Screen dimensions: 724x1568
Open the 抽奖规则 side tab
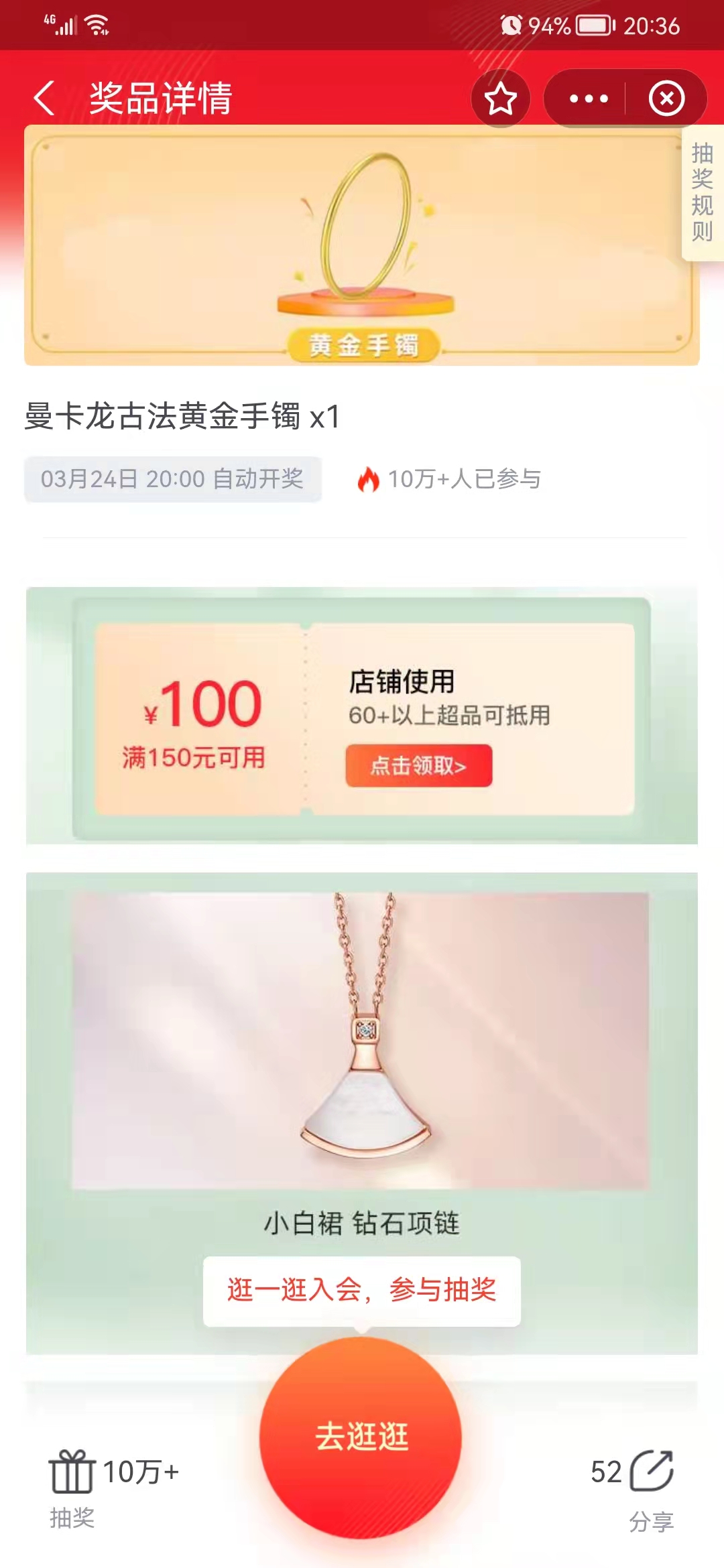click(702, 192)
